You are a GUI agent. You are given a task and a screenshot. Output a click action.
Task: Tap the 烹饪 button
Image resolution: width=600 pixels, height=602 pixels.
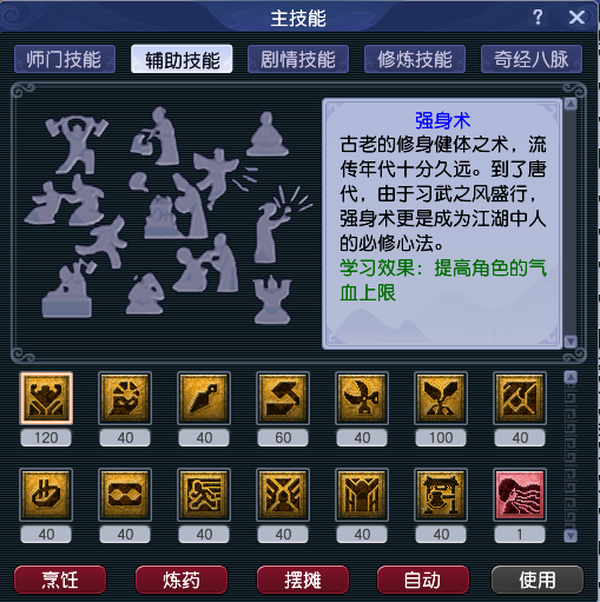pos(60,579)
